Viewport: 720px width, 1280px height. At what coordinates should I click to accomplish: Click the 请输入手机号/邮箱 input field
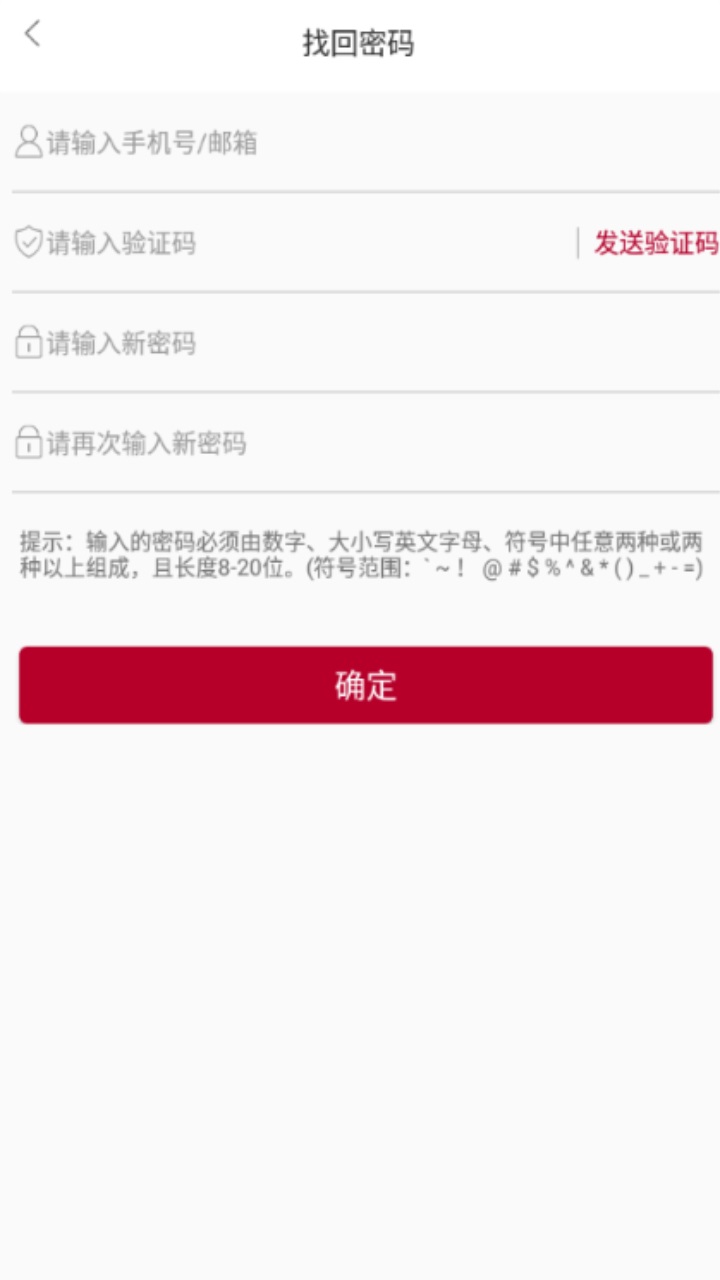click(300, 143)
